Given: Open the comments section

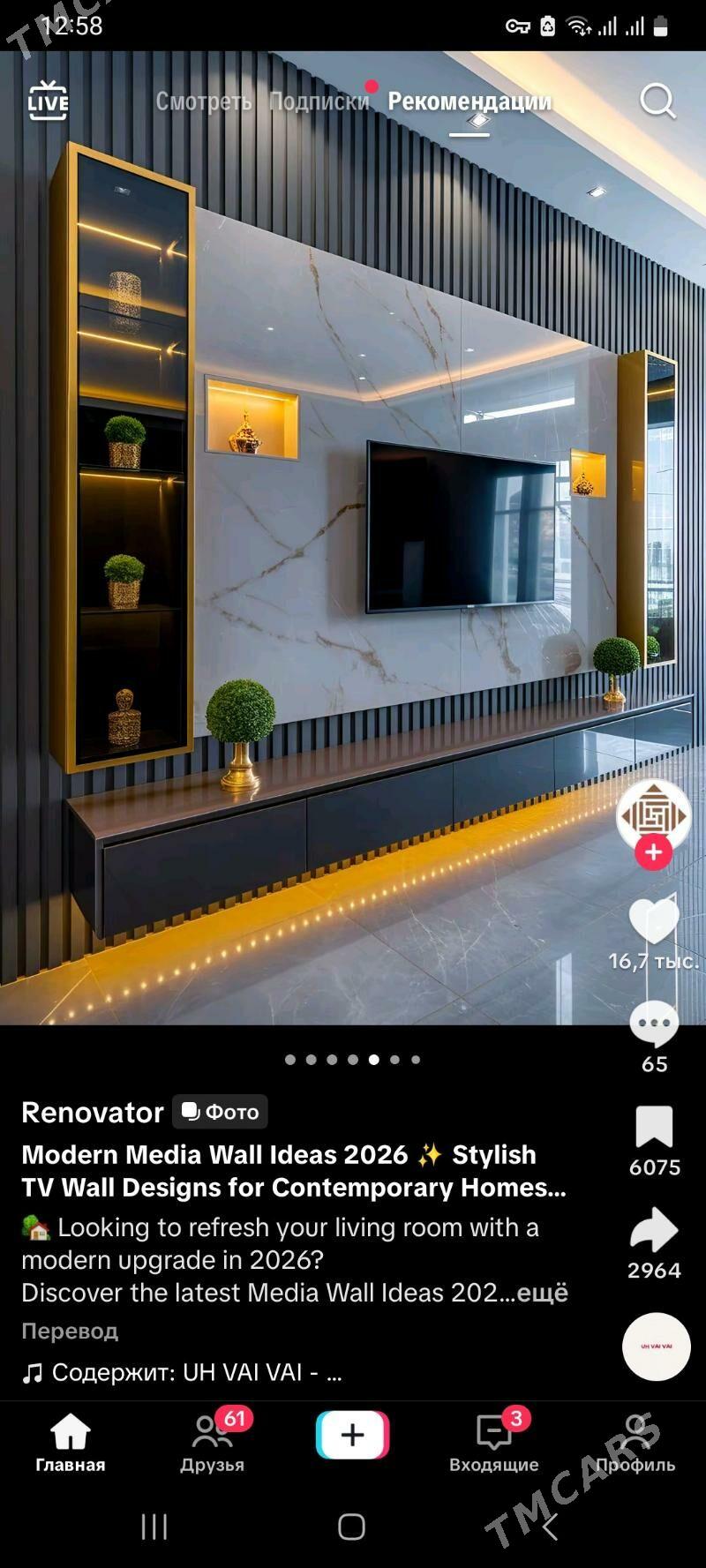Looking at the screenshot, I should (654, 1025).
